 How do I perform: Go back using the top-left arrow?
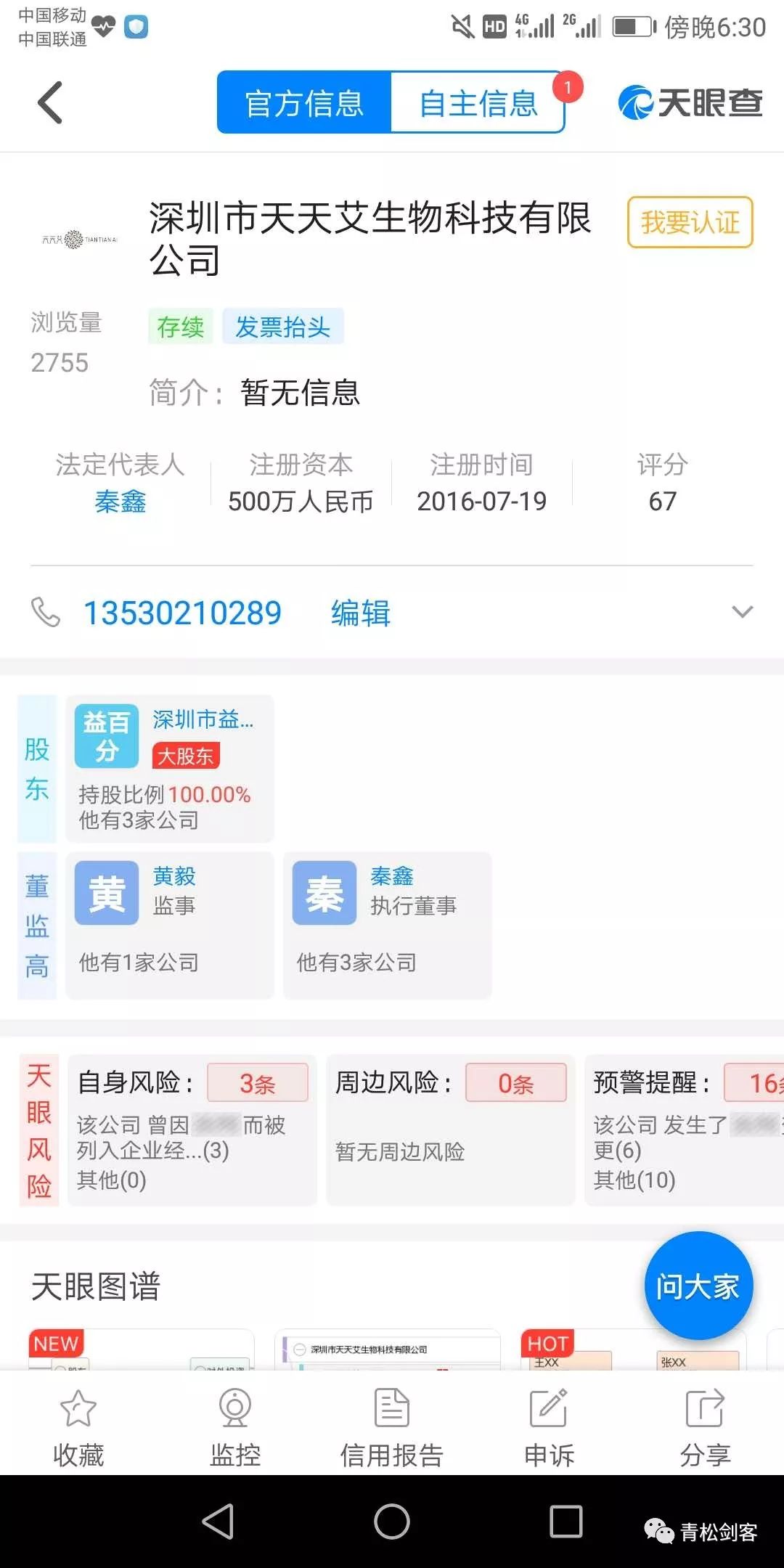(49, 102)
